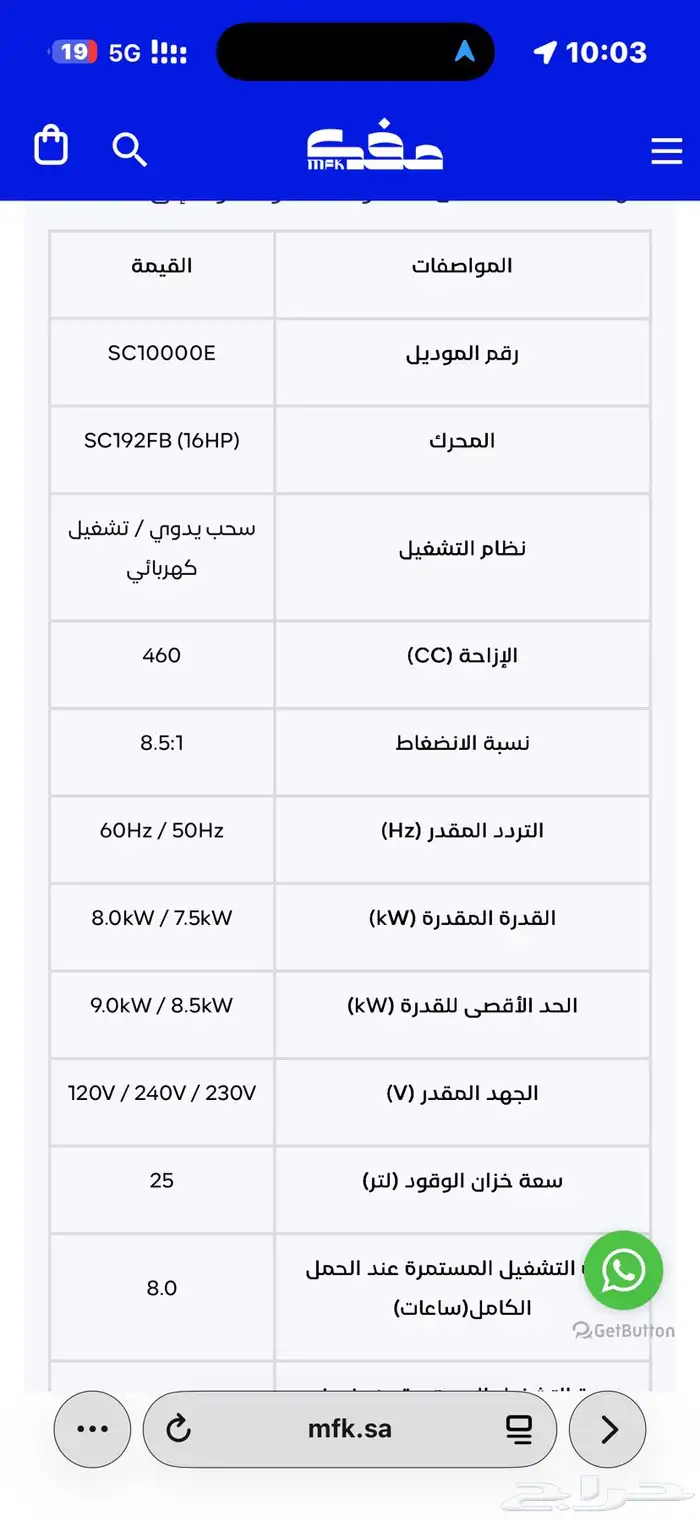Reload the mfk.sa page

pyautogui.click(x=179, y=1429)
